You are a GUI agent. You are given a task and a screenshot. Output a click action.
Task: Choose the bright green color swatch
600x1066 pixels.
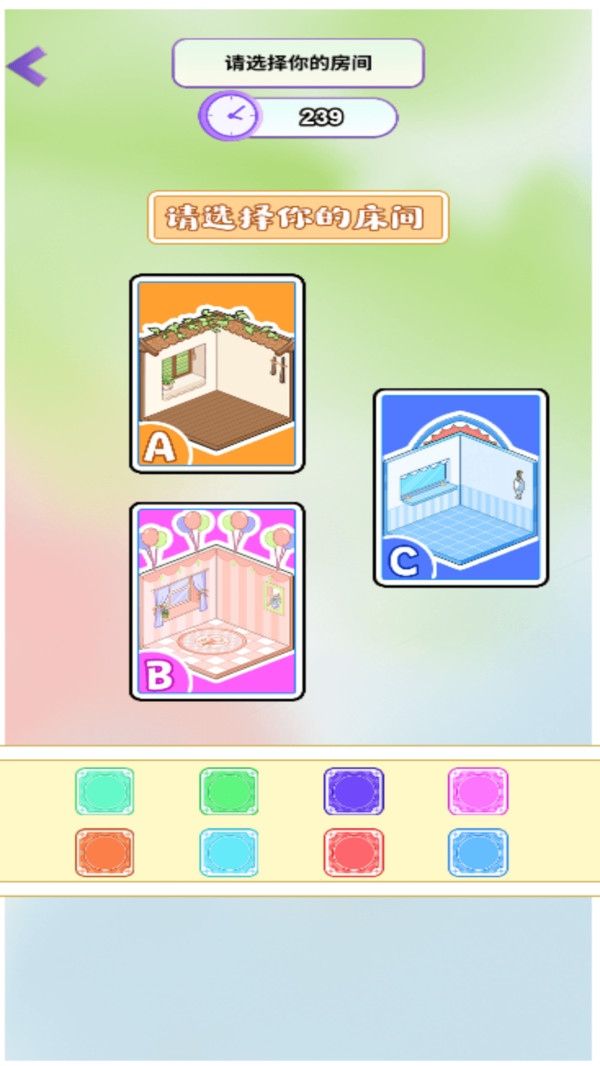pos(229,791)
